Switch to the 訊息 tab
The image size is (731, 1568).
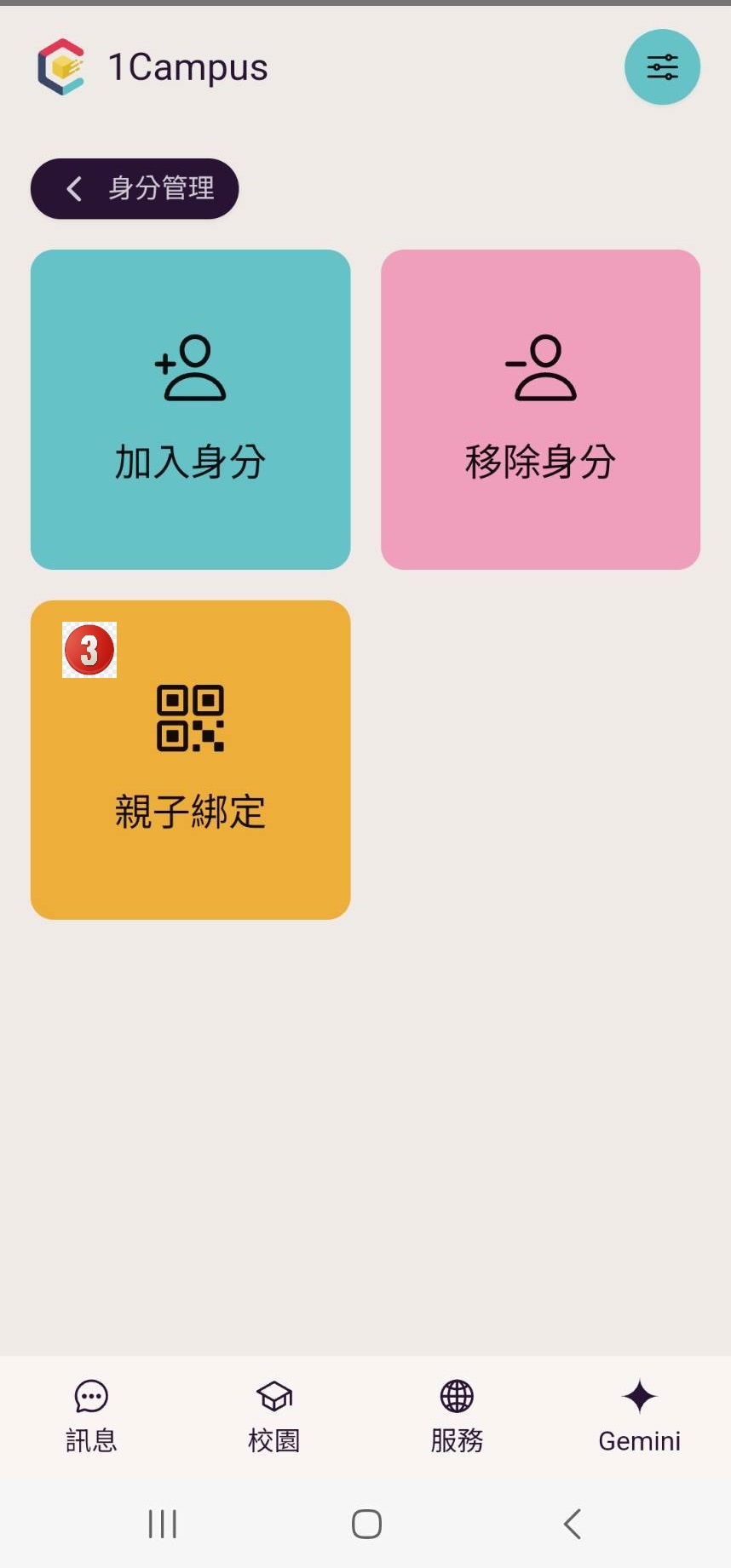(x=91, y=1416)
